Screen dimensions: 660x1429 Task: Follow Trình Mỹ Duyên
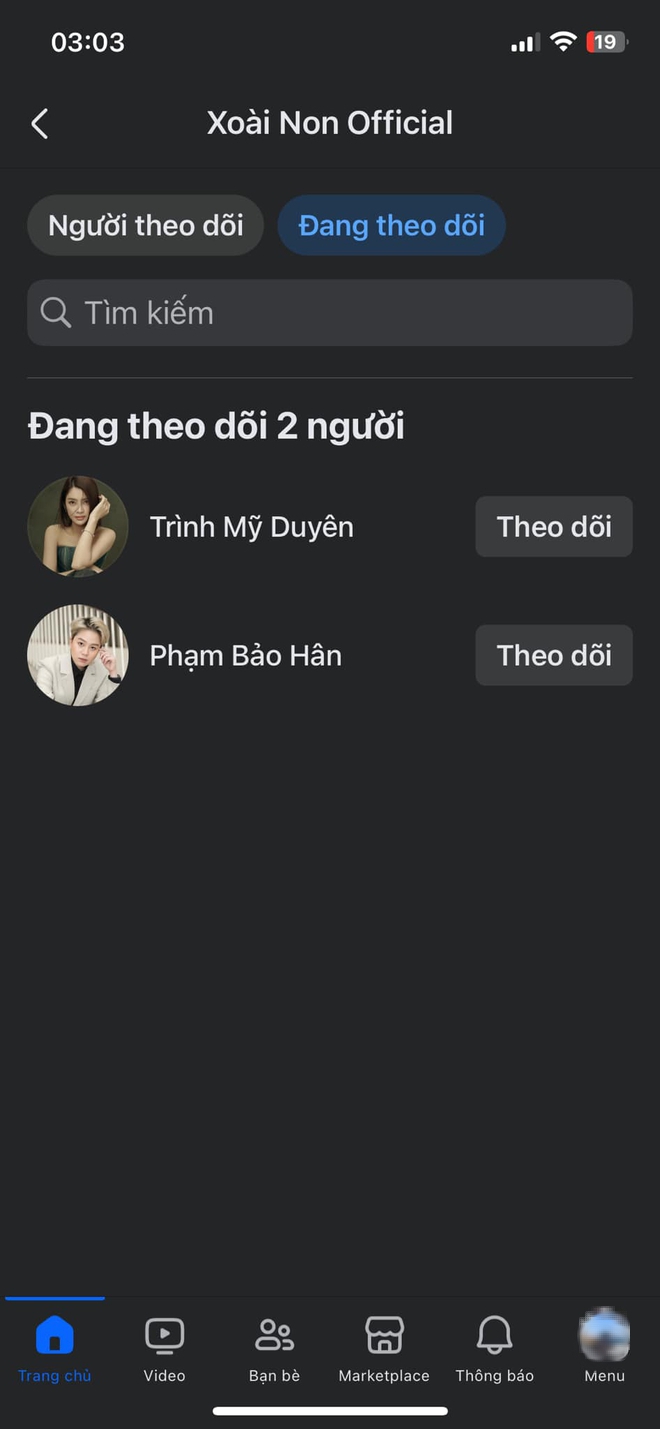(x=554, y=526)
